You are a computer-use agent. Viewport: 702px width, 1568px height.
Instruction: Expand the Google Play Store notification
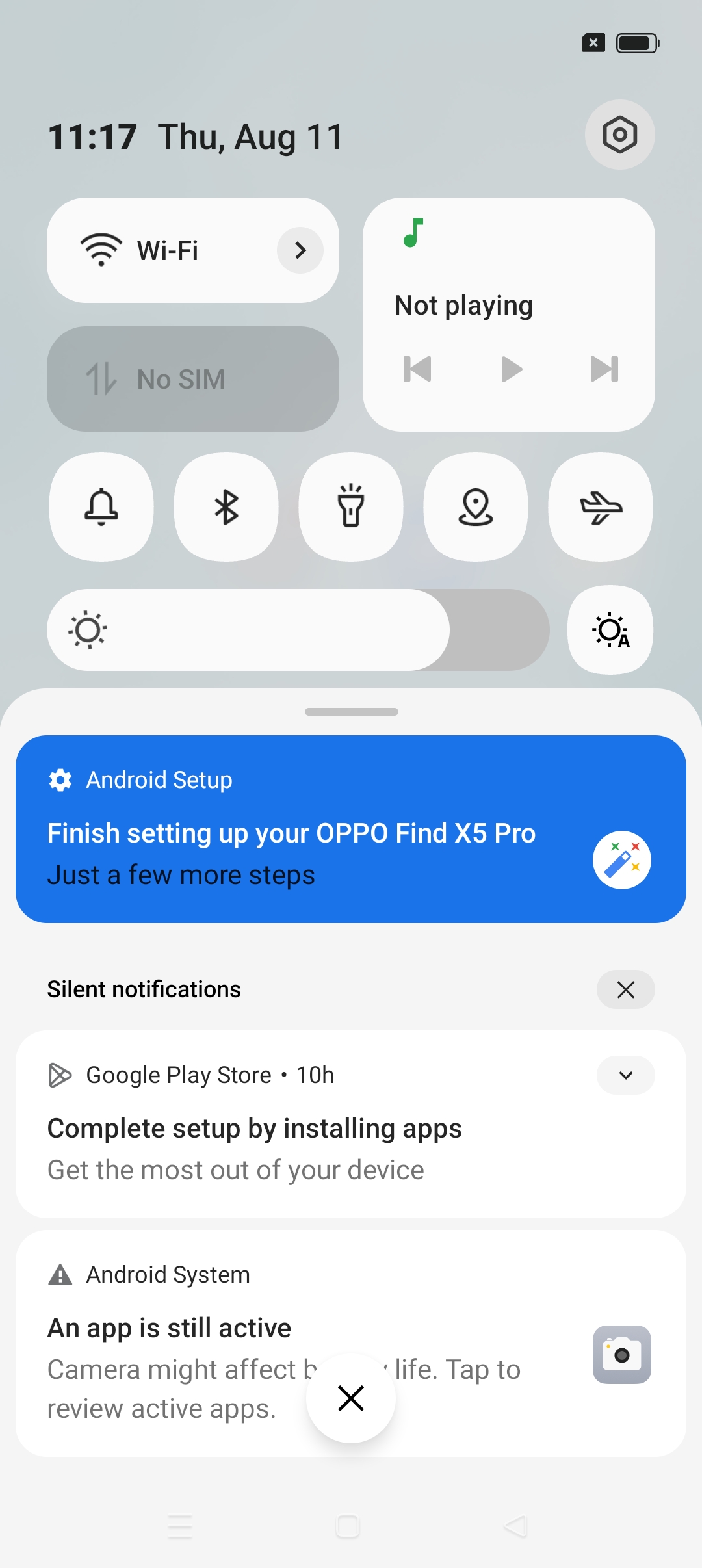click(626, 1075)
